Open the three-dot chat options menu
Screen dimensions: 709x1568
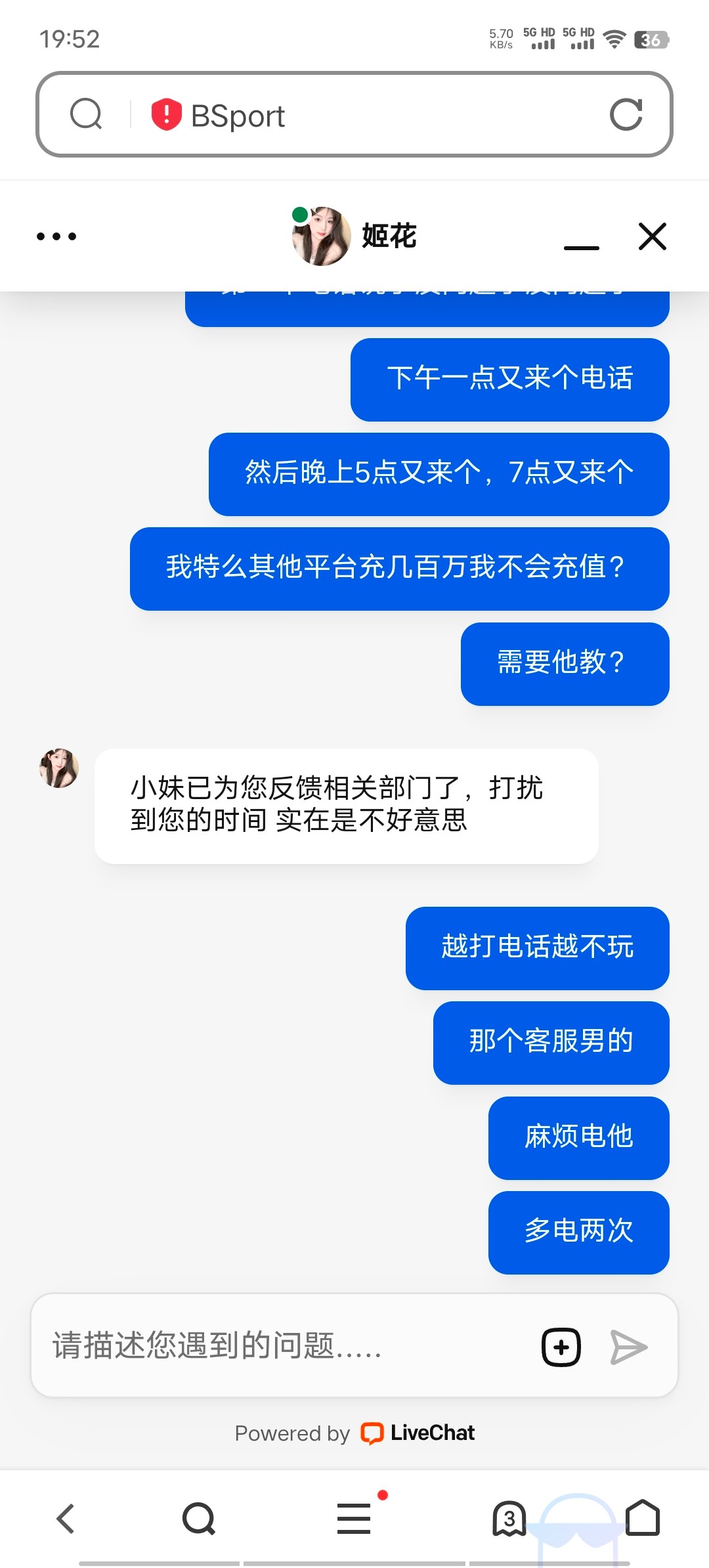point(56,236)
